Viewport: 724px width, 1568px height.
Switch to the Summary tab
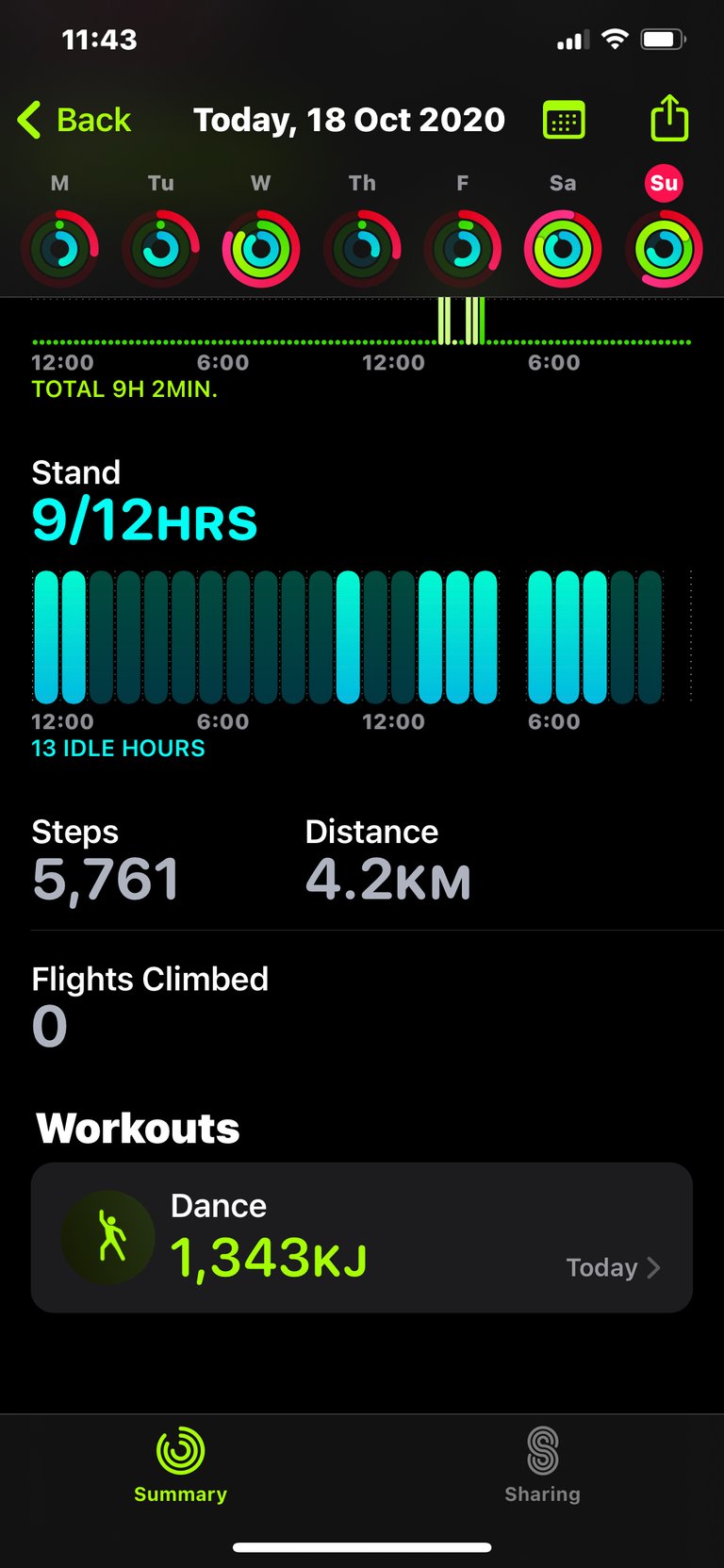click(180, 1465)
